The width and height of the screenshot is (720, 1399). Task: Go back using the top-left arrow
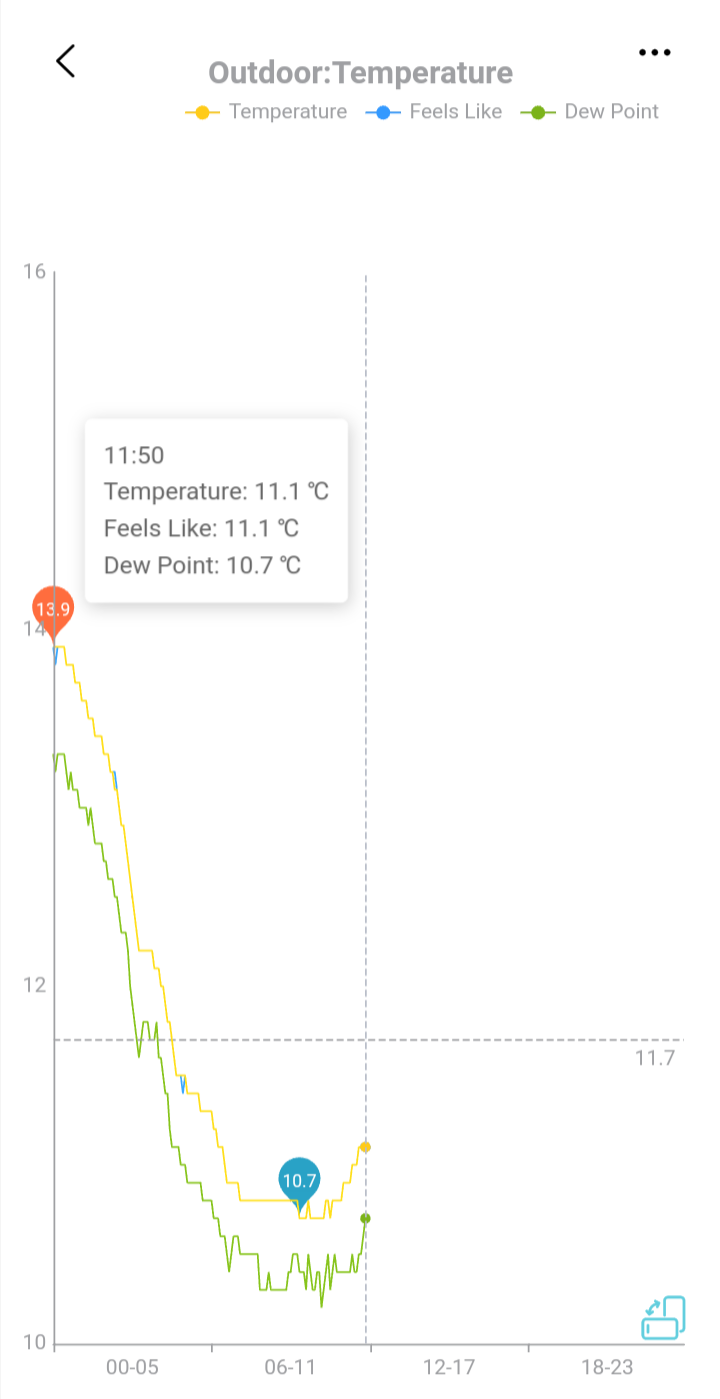click(65, 61)
